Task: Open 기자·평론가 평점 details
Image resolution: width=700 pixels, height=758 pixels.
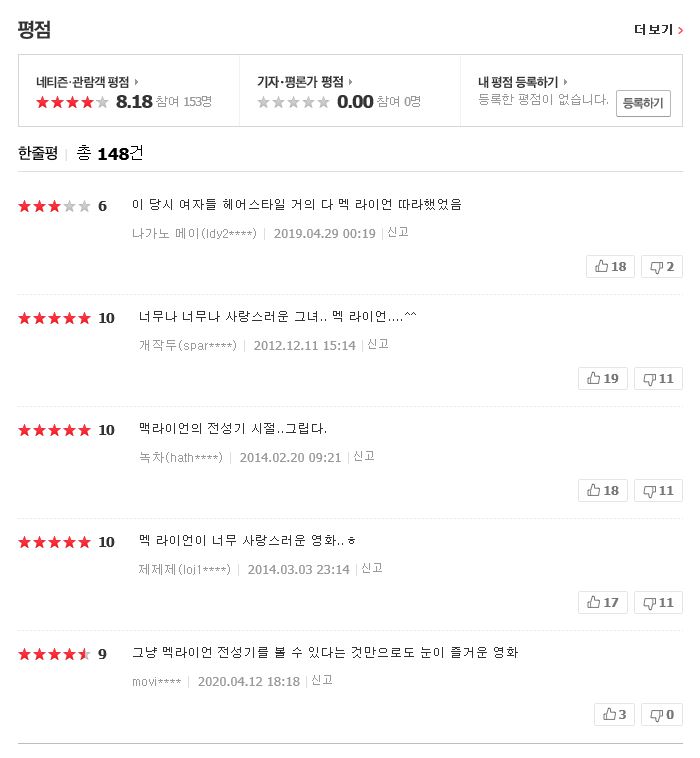Action: (304, 82)
